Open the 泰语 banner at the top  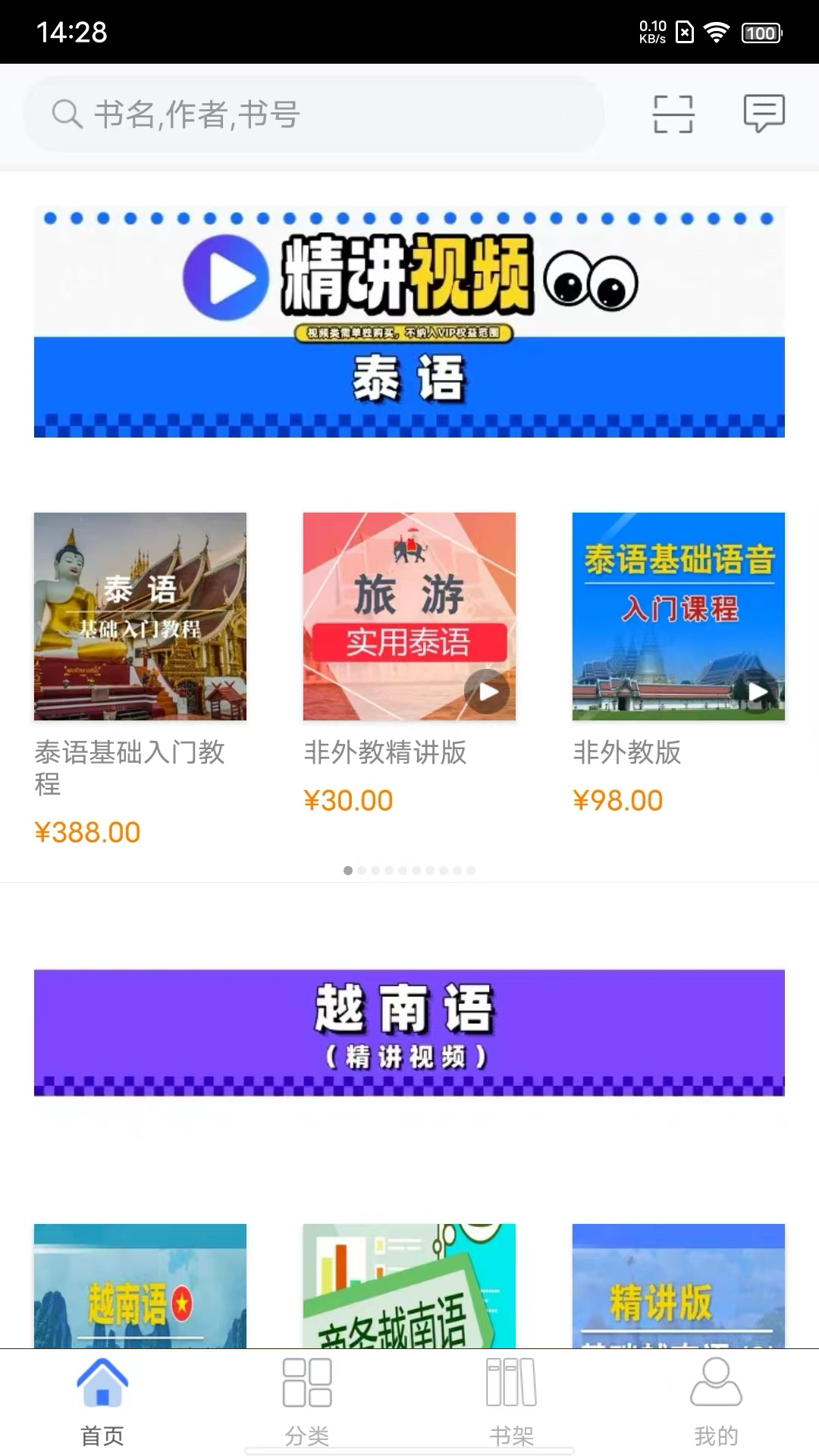click(x=409, y=321)
